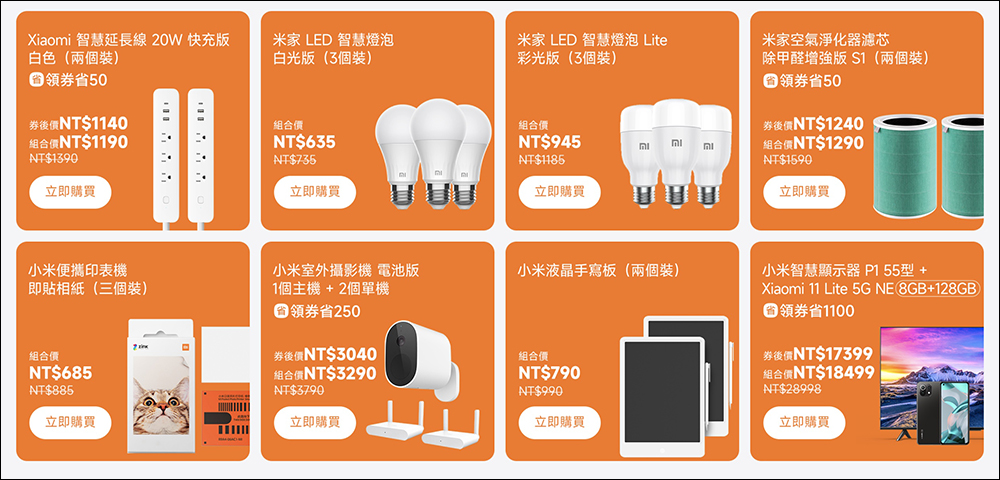The image size is (1000, 480).
Task: Tap 立即購買 for 小米便攜印表機 即貼相紙
Action: click(x=70, y=422)
